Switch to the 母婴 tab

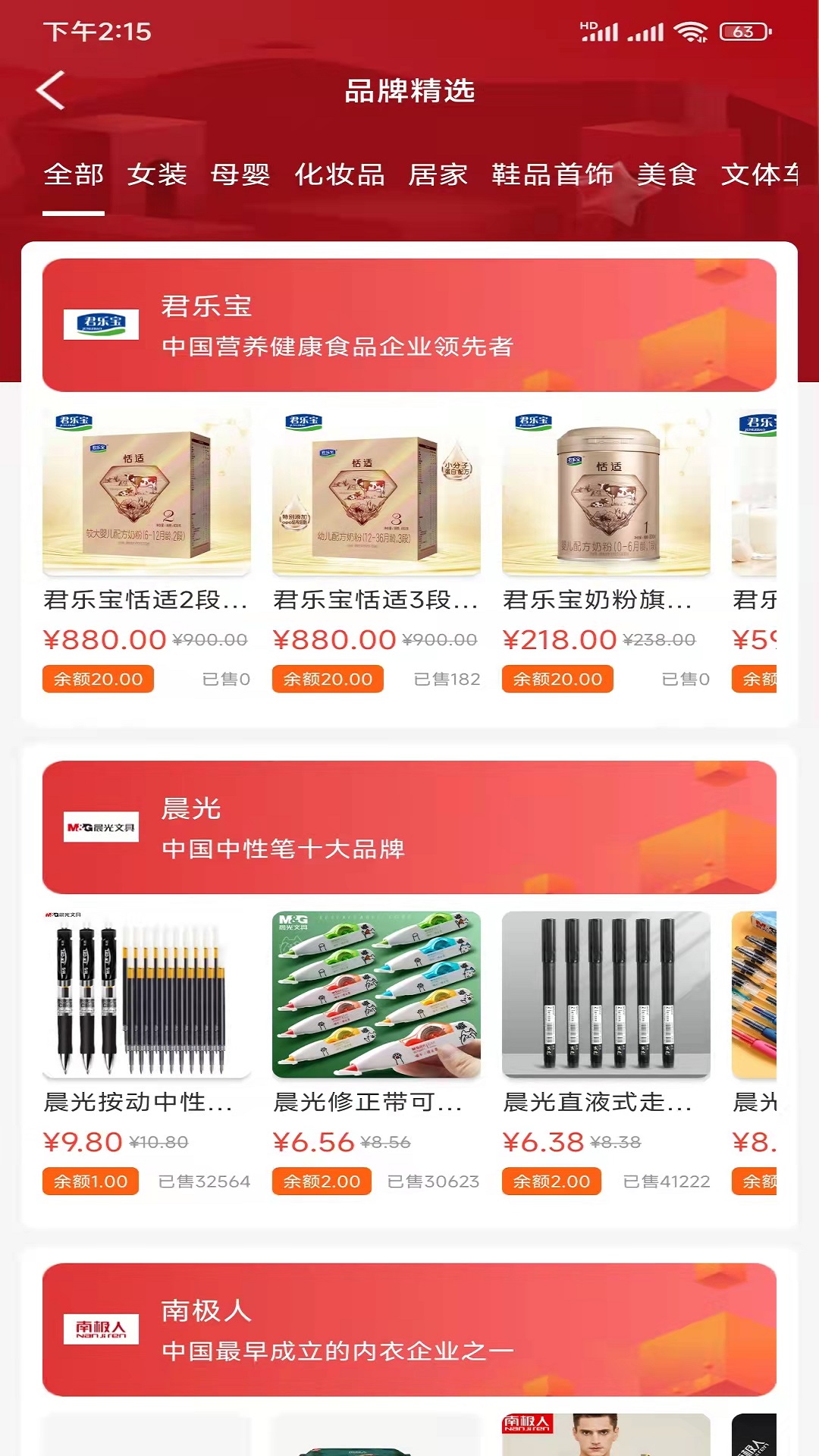tap(240, 175)
